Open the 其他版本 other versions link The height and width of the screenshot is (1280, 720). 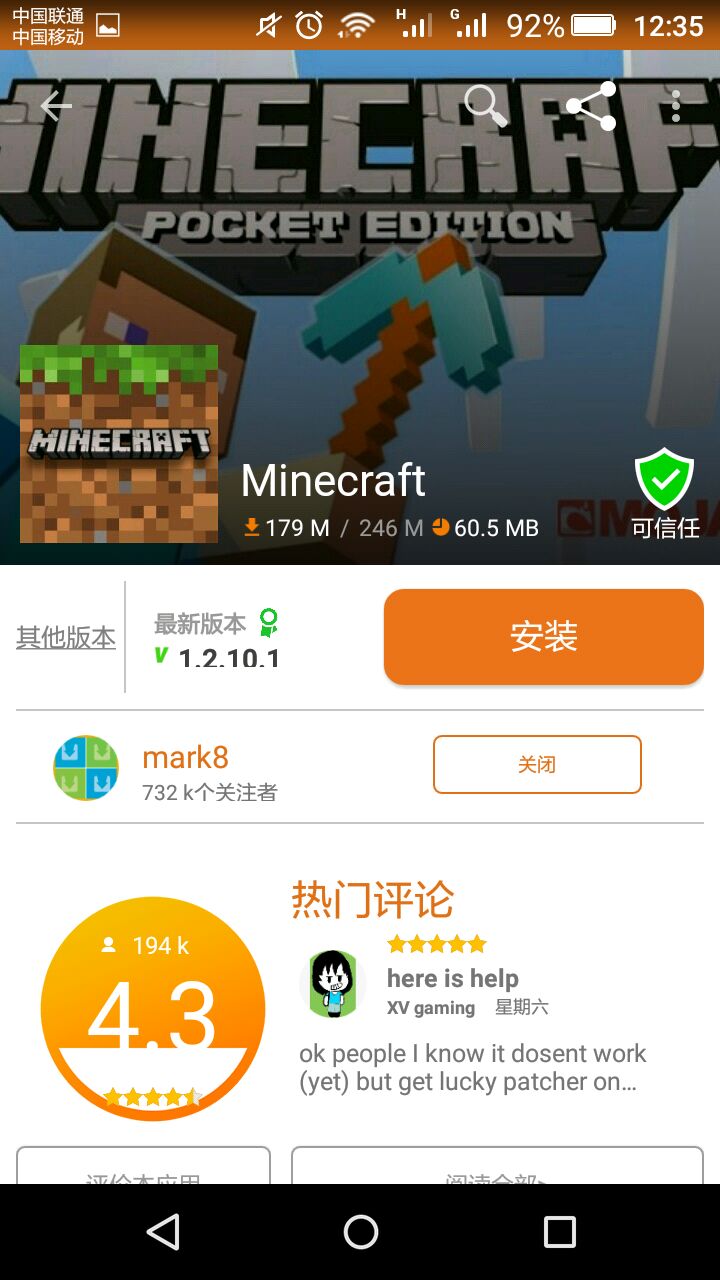(x=66, y=637)
